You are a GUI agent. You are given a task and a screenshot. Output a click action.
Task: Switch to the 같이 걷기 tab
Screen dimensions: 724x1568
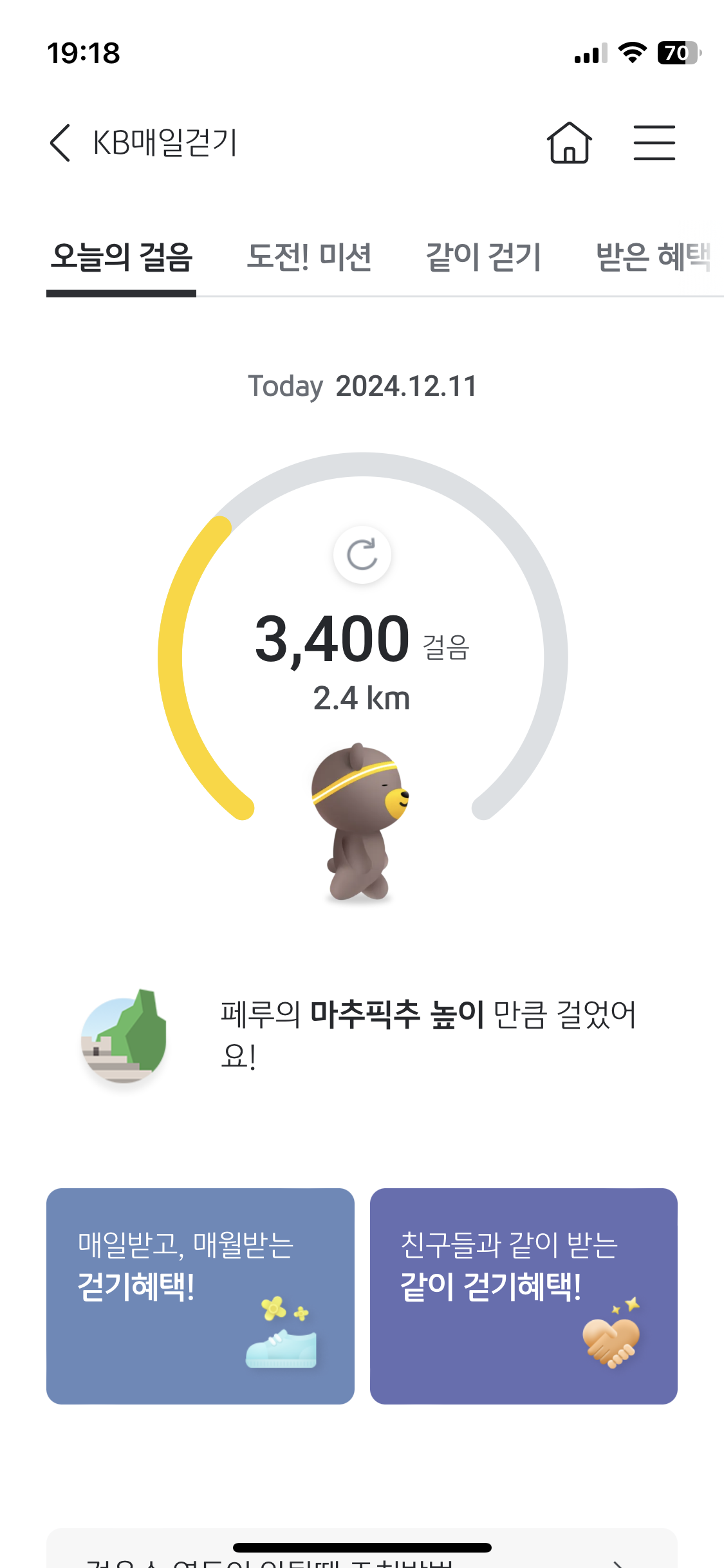click(483, 257)
